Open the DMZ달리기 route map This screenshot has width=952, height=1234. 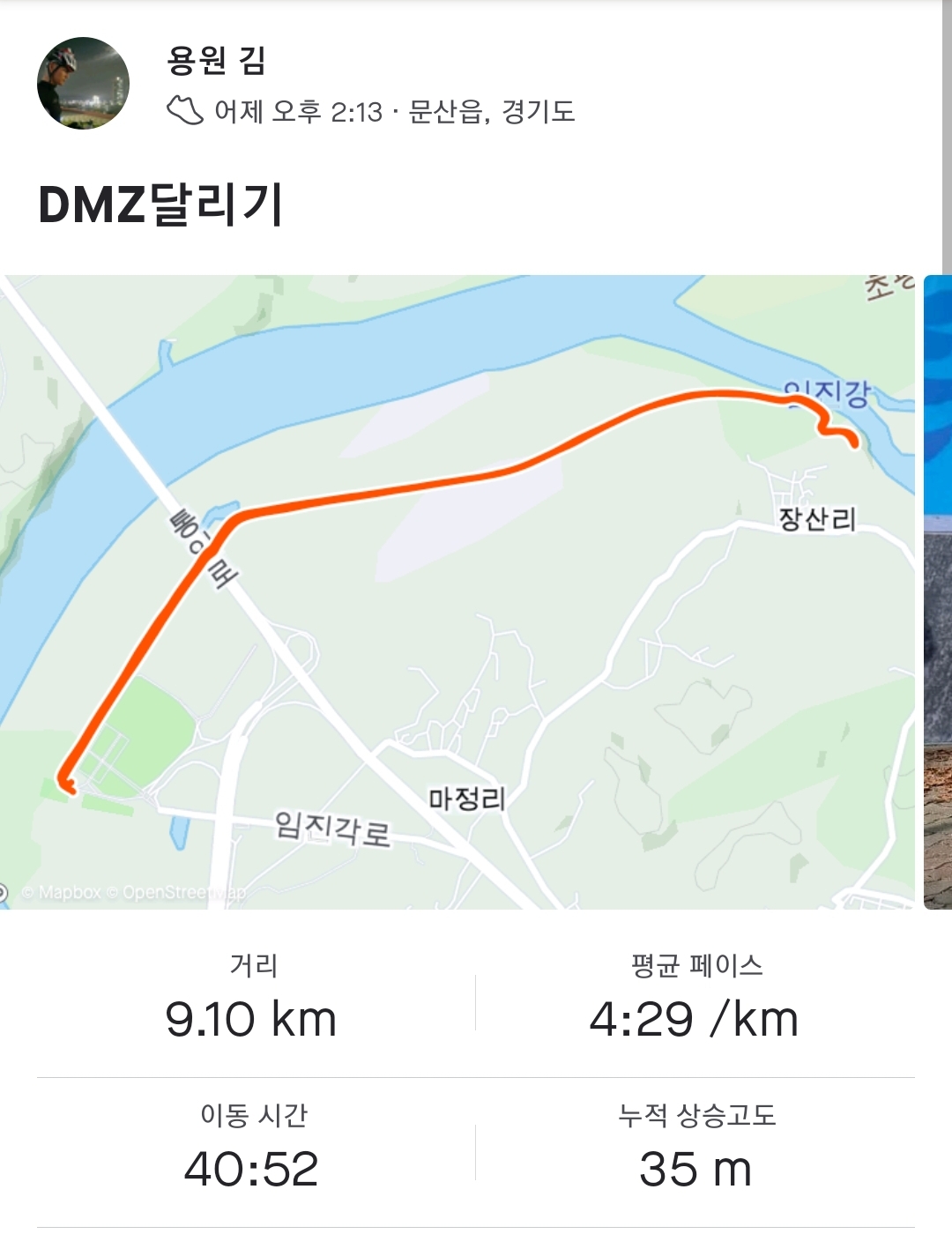(458, 591)
